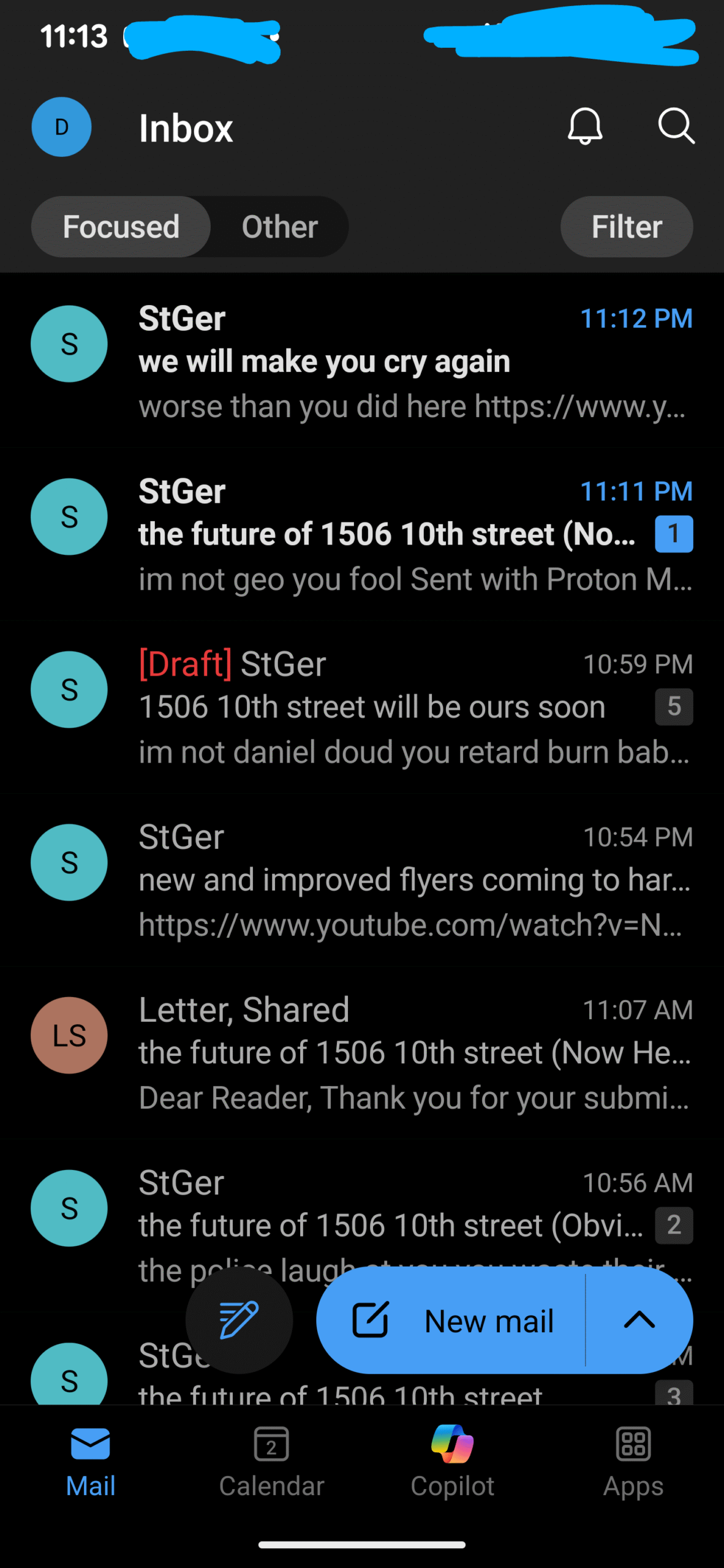
Task: Tap the pencil quick compose button
Action: click(239, 1321)
